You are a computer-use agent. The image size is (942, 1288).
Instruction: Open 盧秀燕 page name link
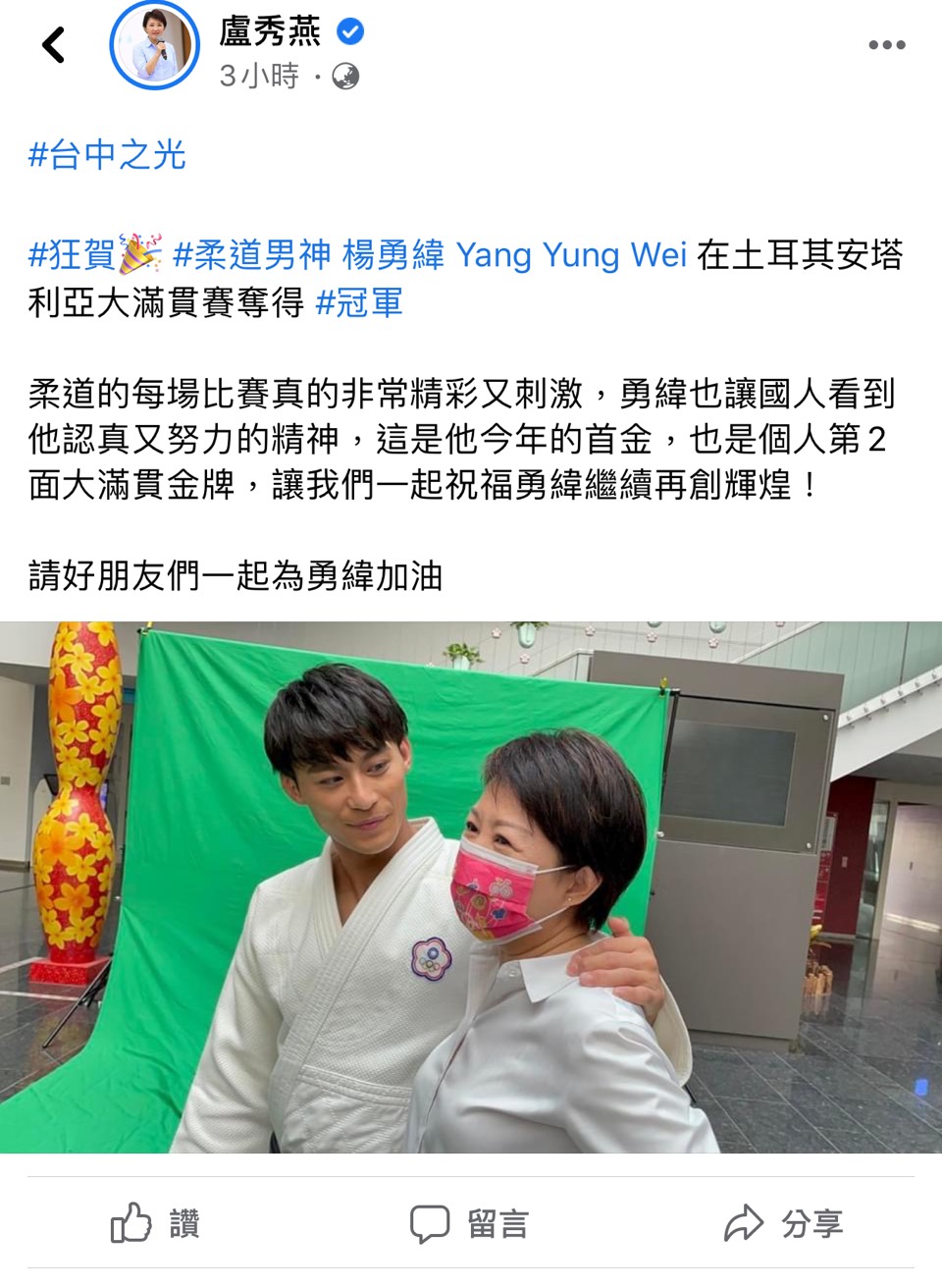click(x=270, y=31)
